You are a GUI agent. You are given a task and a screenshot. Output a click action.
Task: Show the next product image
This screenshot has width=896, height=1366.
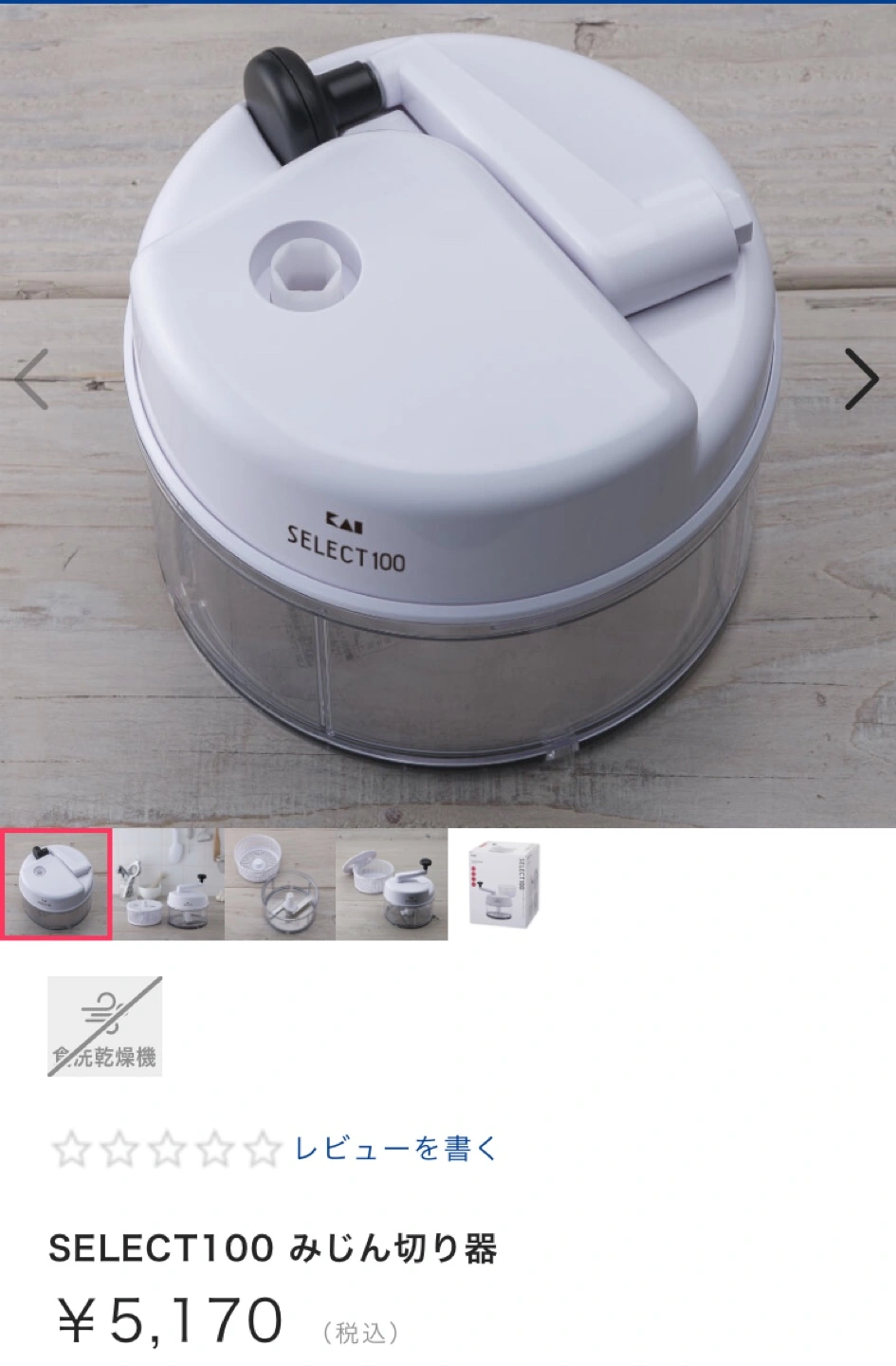click(x=861, y=379)
